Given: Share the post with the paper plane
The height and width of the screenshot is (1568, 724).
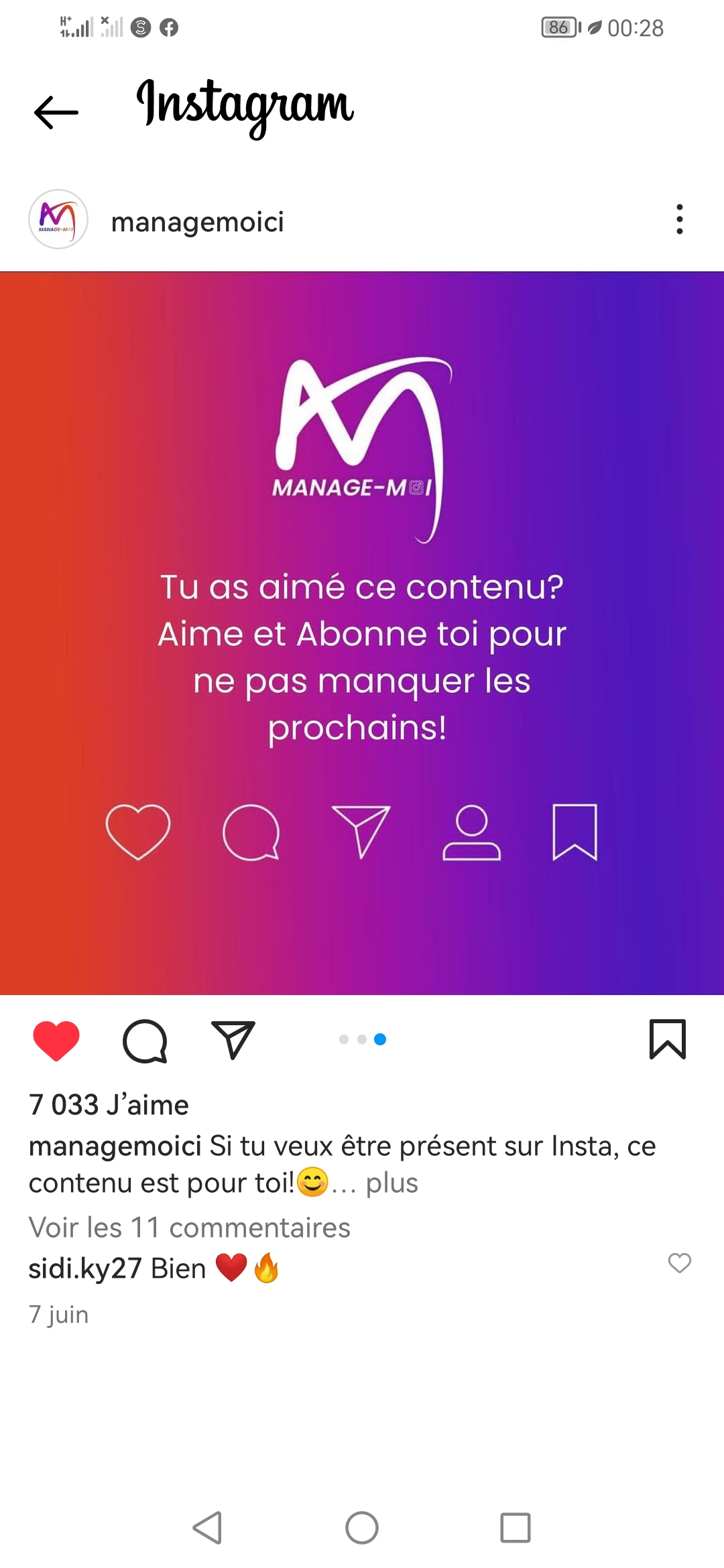Looking at the screenshot, I should [233, 1041].
